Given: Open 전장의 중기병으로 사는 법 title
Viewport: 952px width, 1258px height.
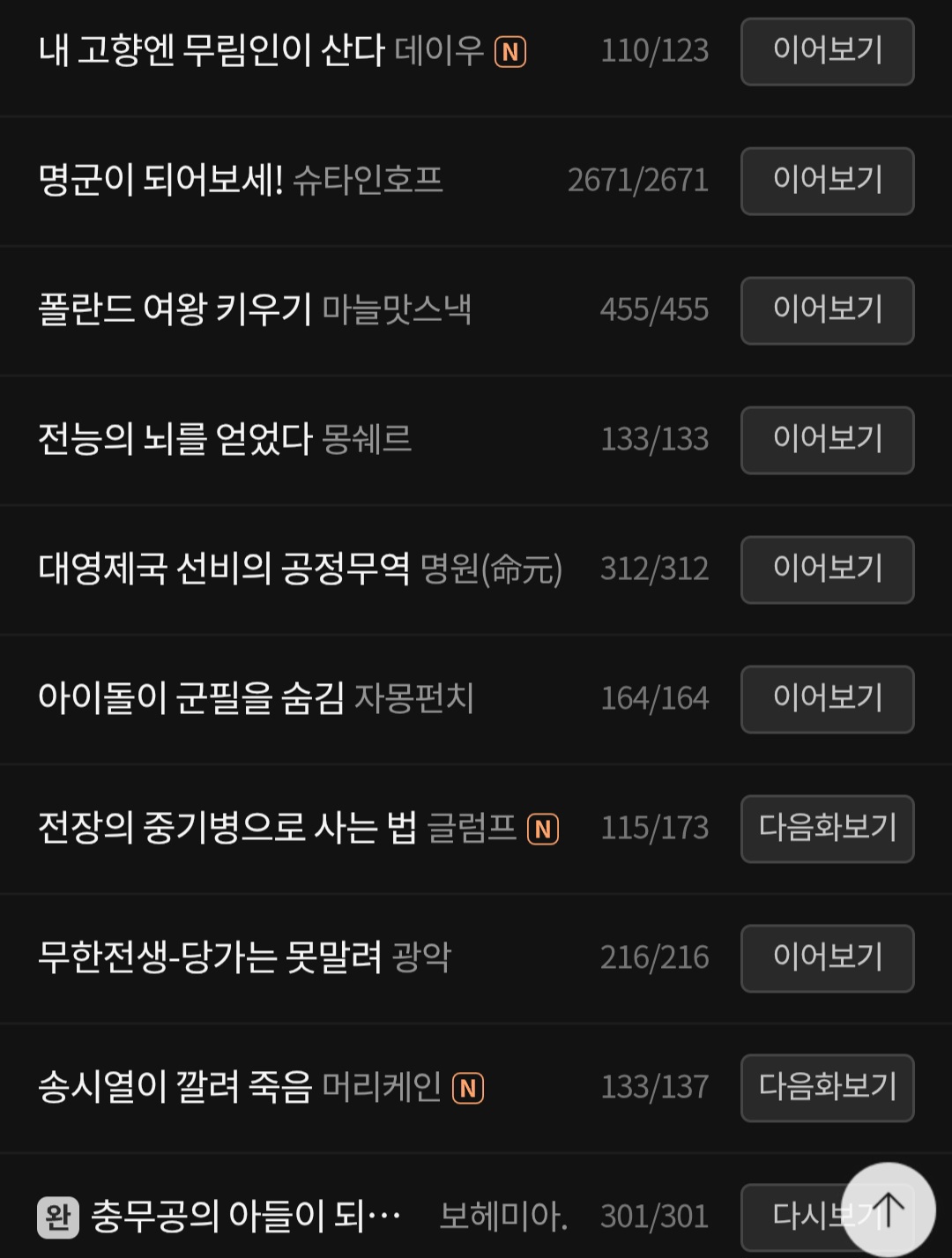Looking at the screenshot, I should pyautogui.click(x=227, y=829).
